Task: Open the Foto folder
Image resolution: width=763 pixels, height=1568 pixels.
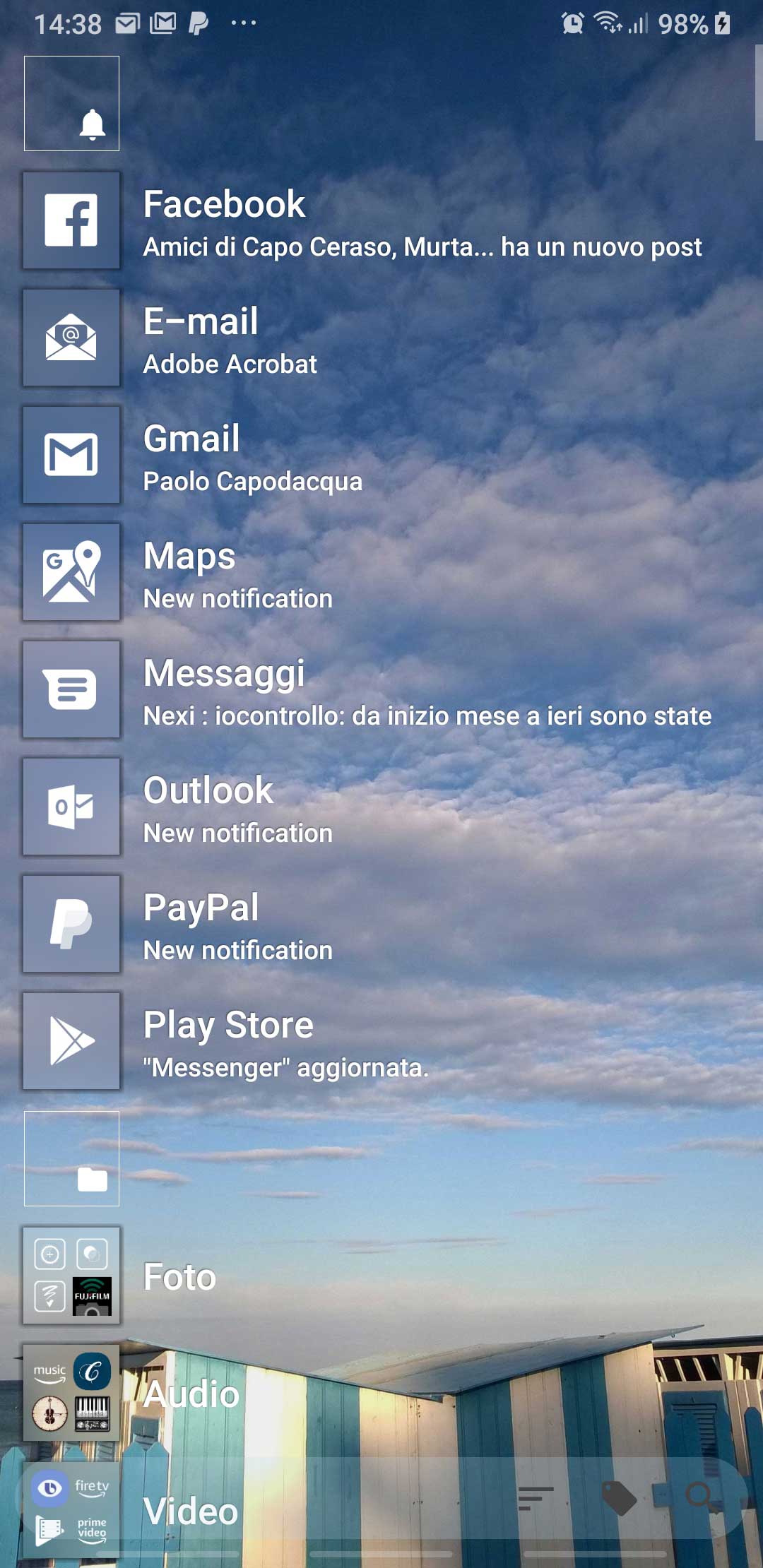Action: coord(71,1276)
